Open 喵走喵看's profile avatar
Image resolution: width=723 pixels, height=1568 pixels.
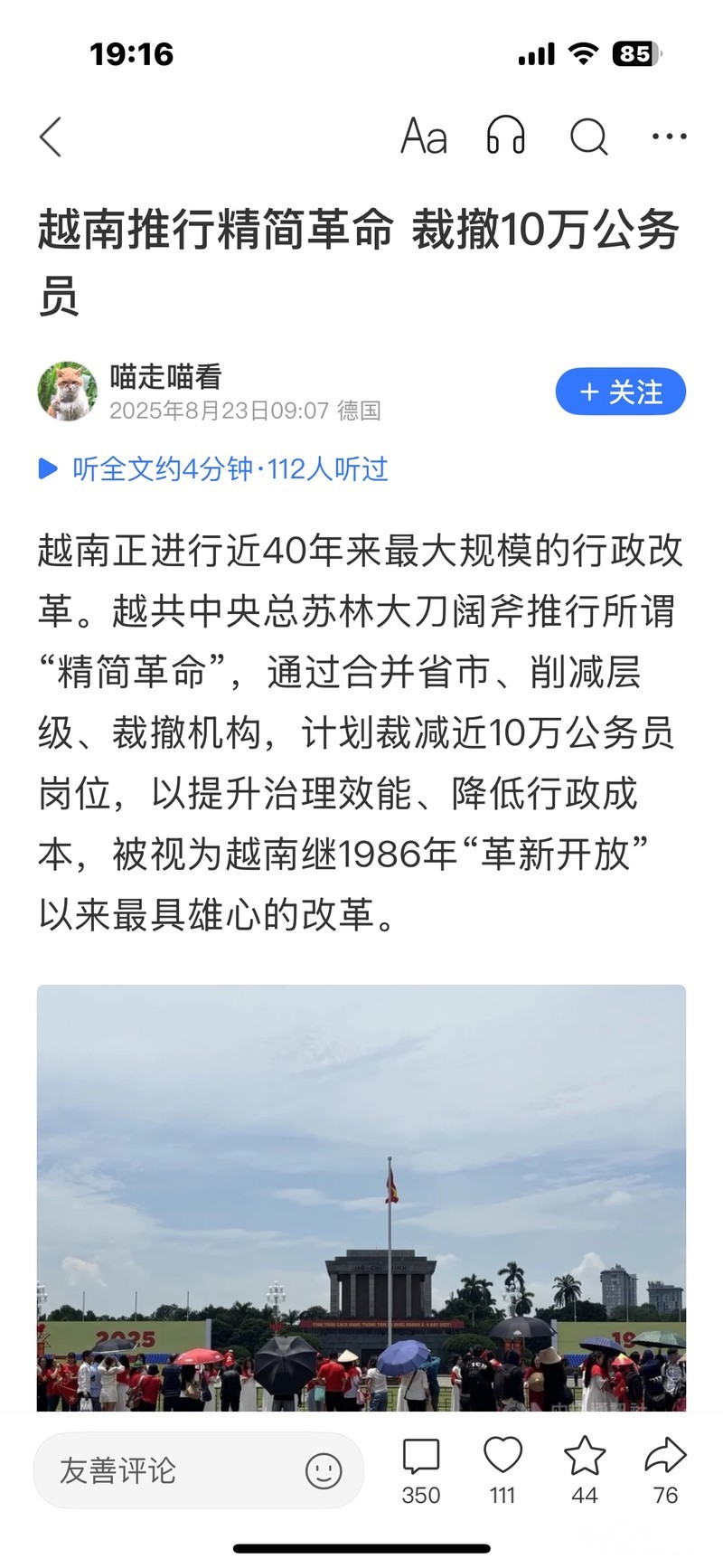(68, 392)
